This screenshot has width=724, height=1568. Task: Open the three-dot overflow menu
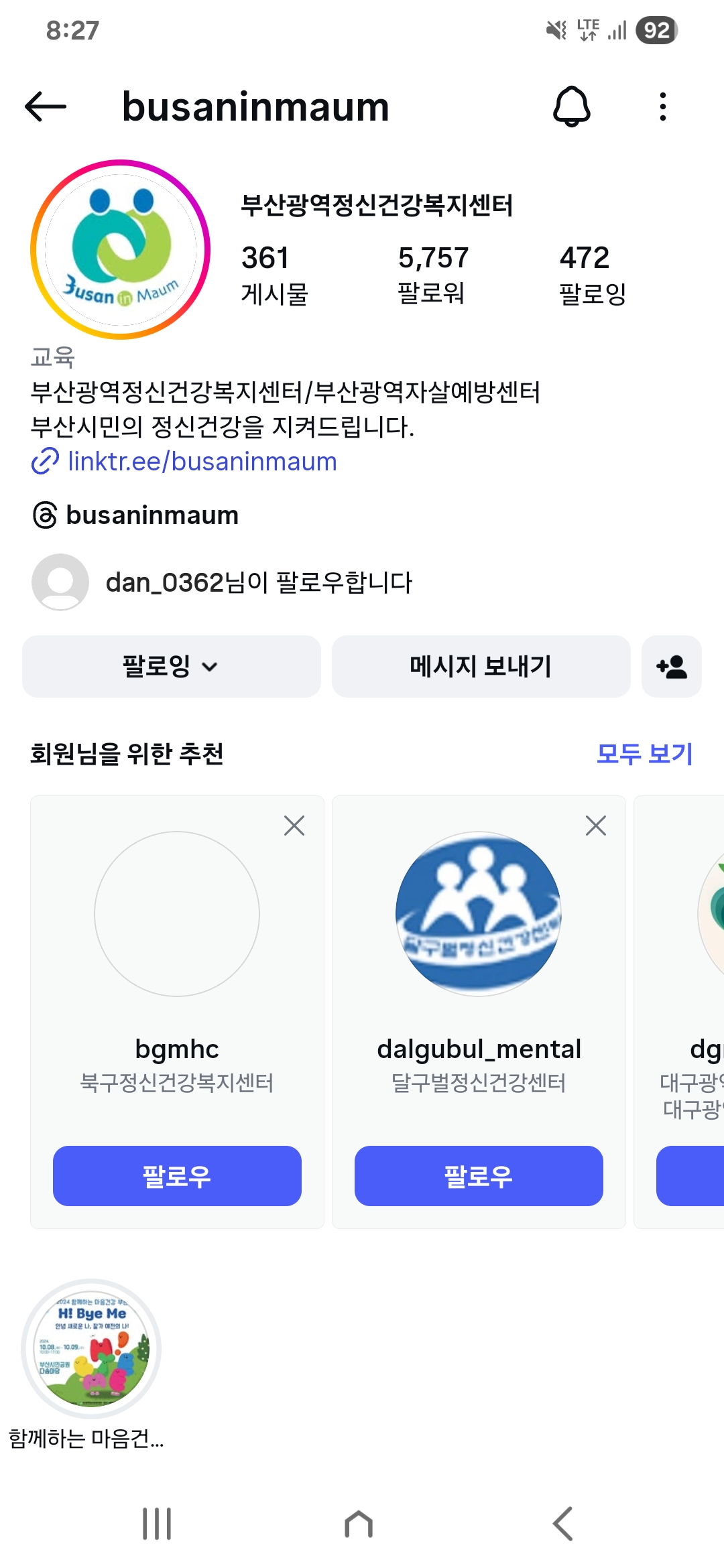coord(662,107)
